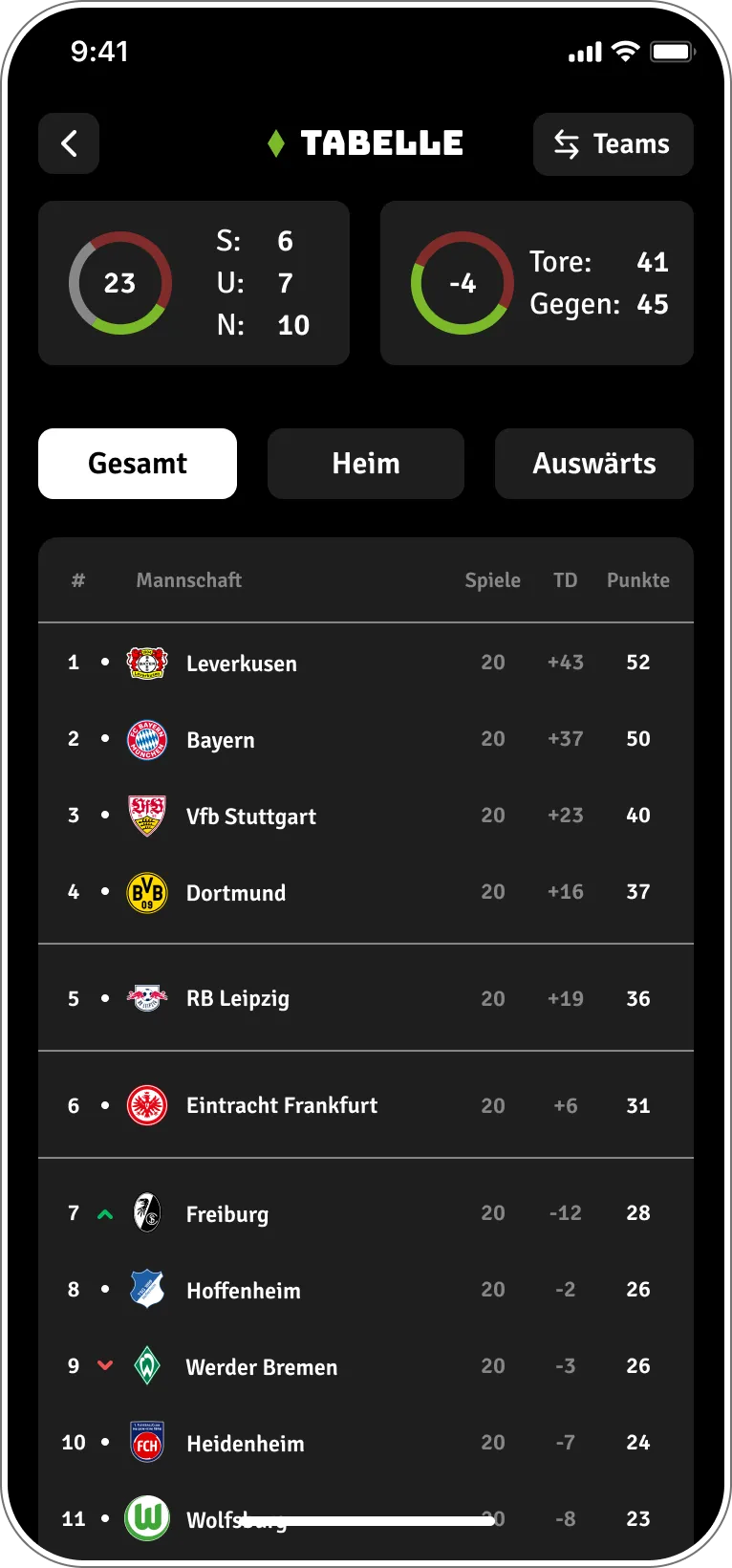The height and width of the screenshot is (1568, 732).
Task: Open the Dortmund BVB logo
Action: click(x=147, y=892)
